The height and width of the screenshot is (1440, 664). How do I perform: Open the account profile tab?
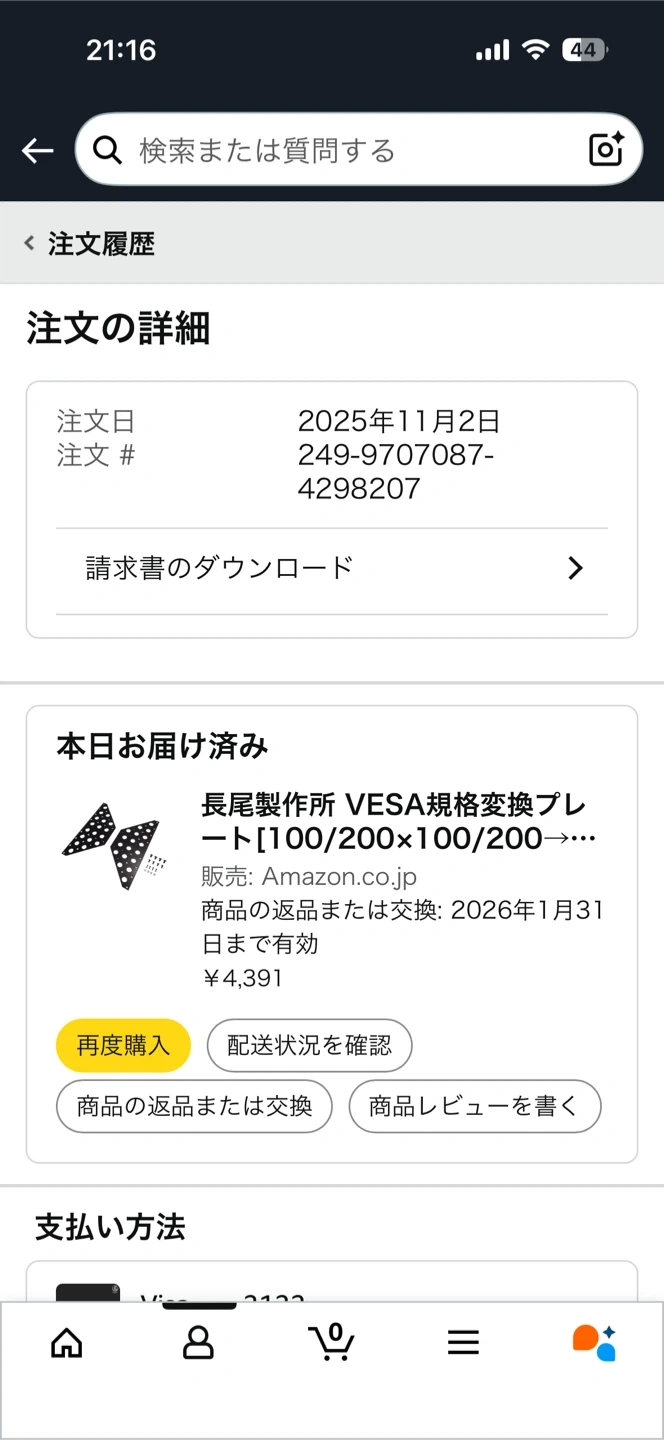pos(198,1342)
